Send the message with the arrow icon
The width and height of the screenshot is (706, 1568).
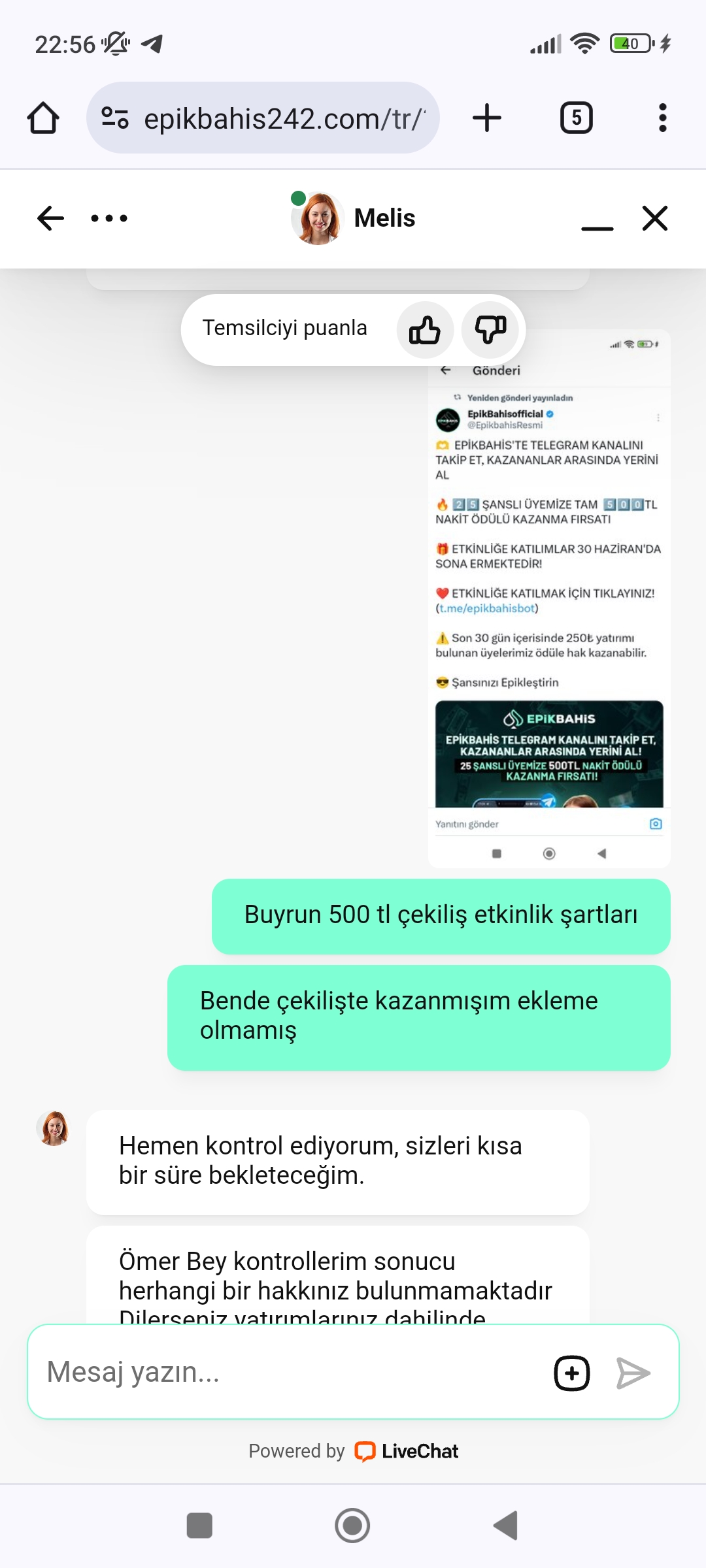[x=633, y=1373]
